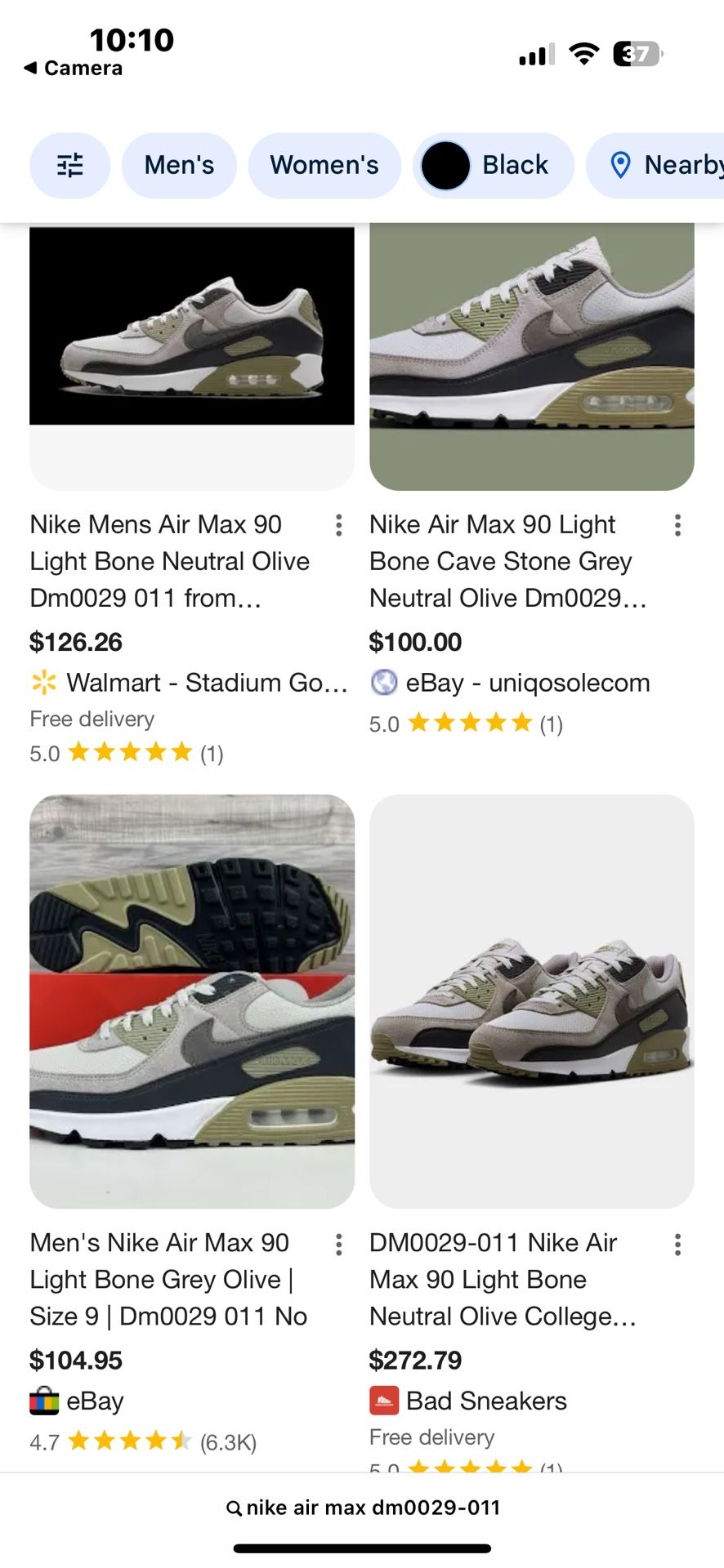
Task: Open the search filters icon
Action: click(x=70, y=166)
